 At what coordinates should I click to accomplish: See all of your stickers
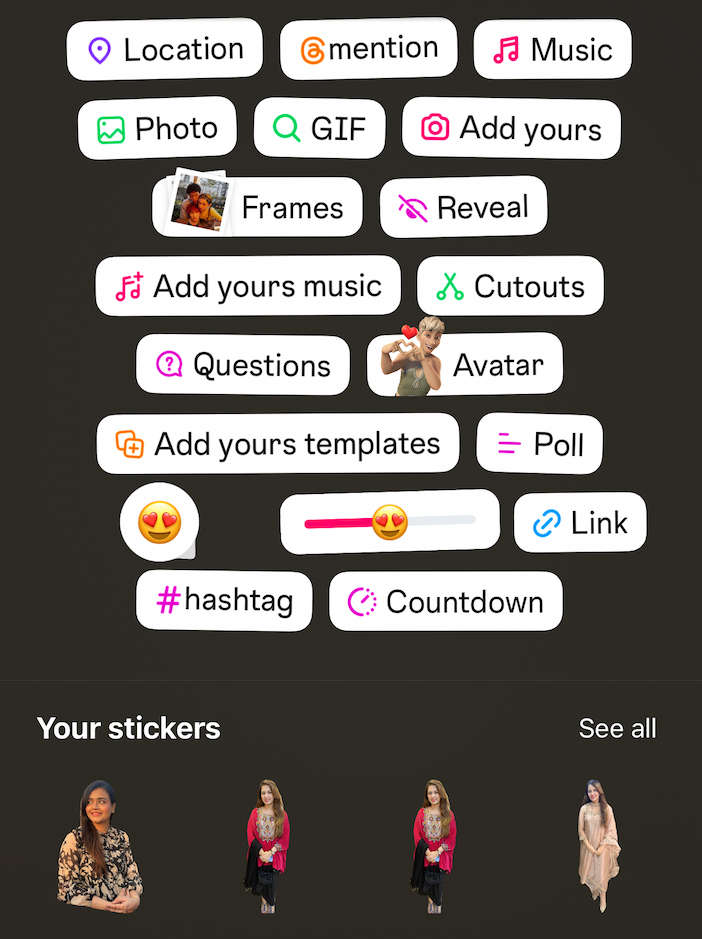(x=617, y=729)
